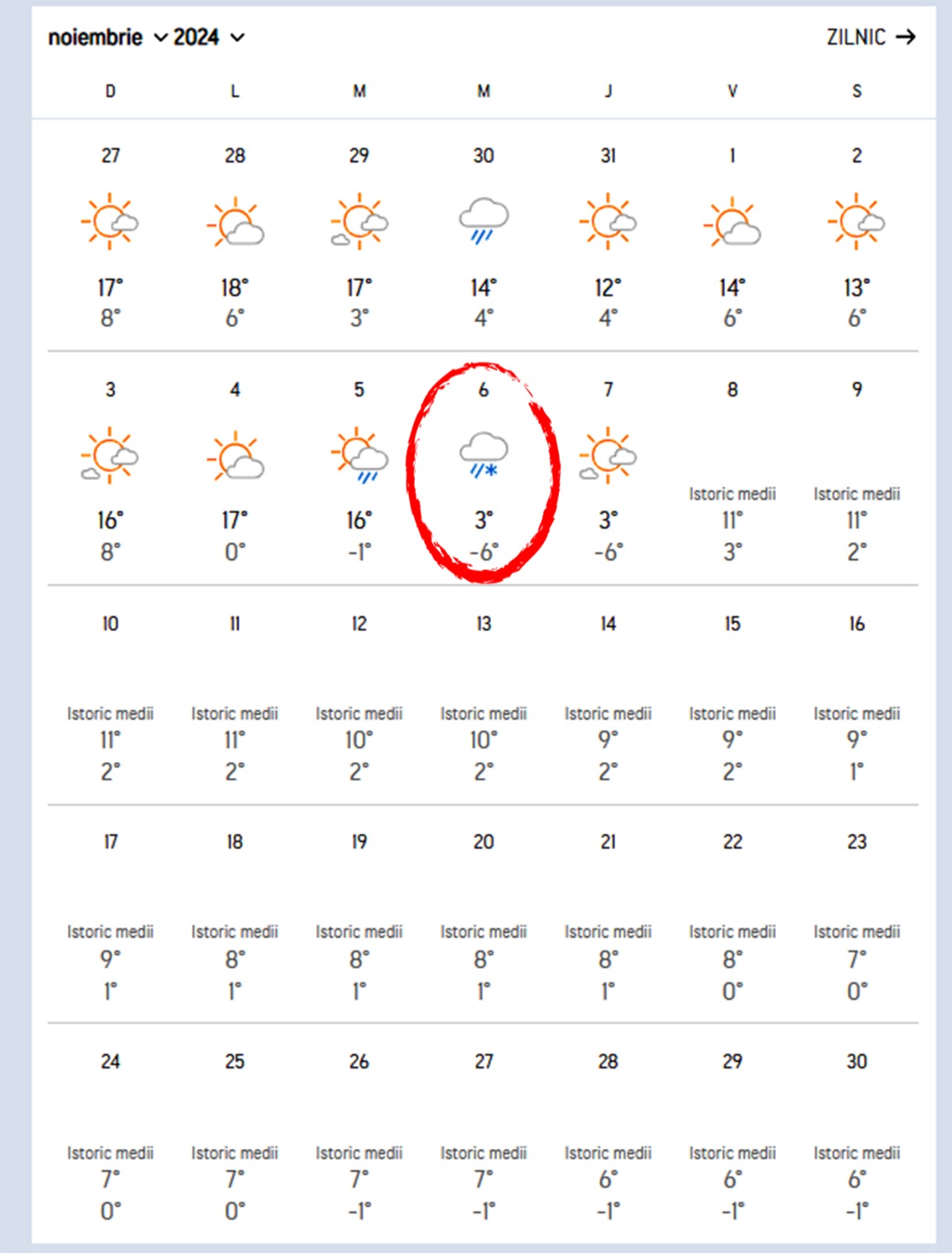Viewport: 952px width, 1253px height.
Task: Show details for rainy day 5
Action: (x=359, y=470)
